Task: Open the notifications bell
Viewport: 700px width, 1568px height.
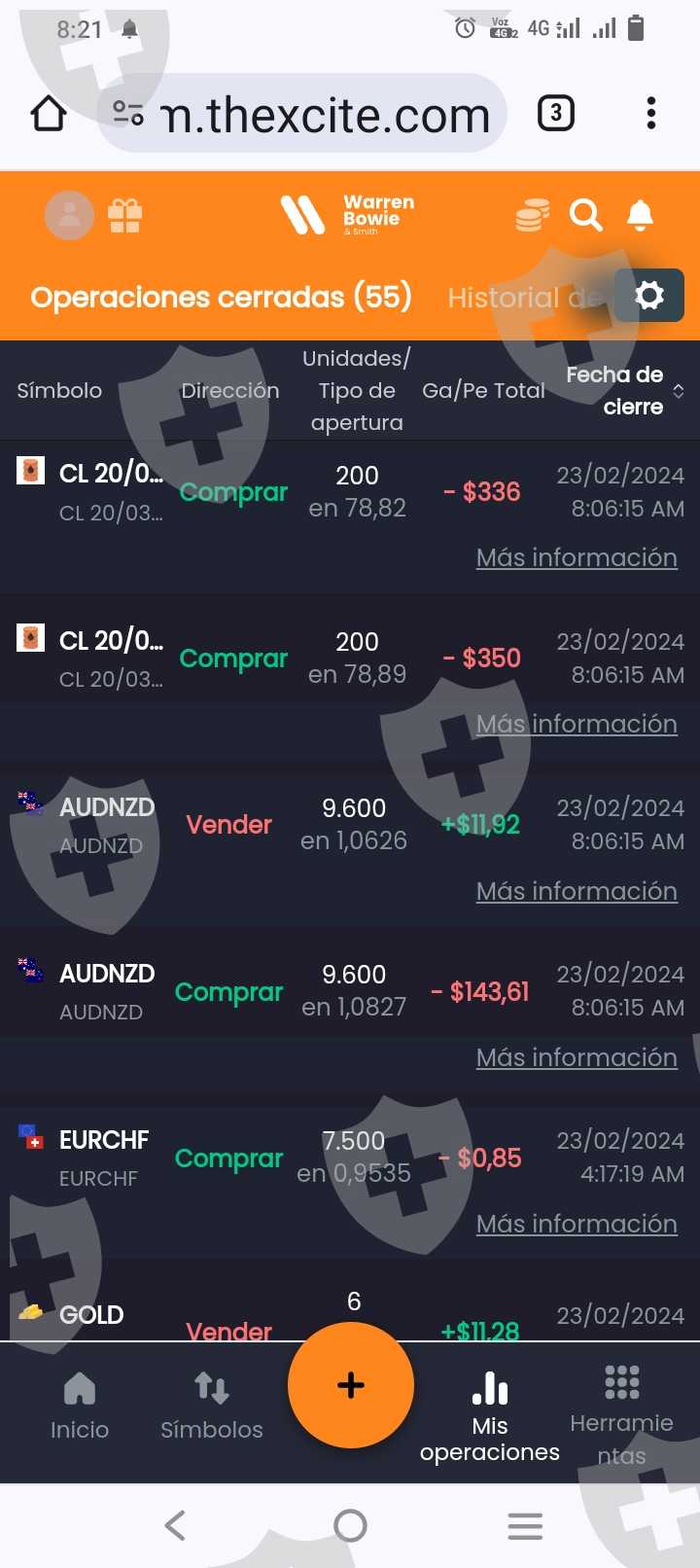Action: (x=639, y=215)
